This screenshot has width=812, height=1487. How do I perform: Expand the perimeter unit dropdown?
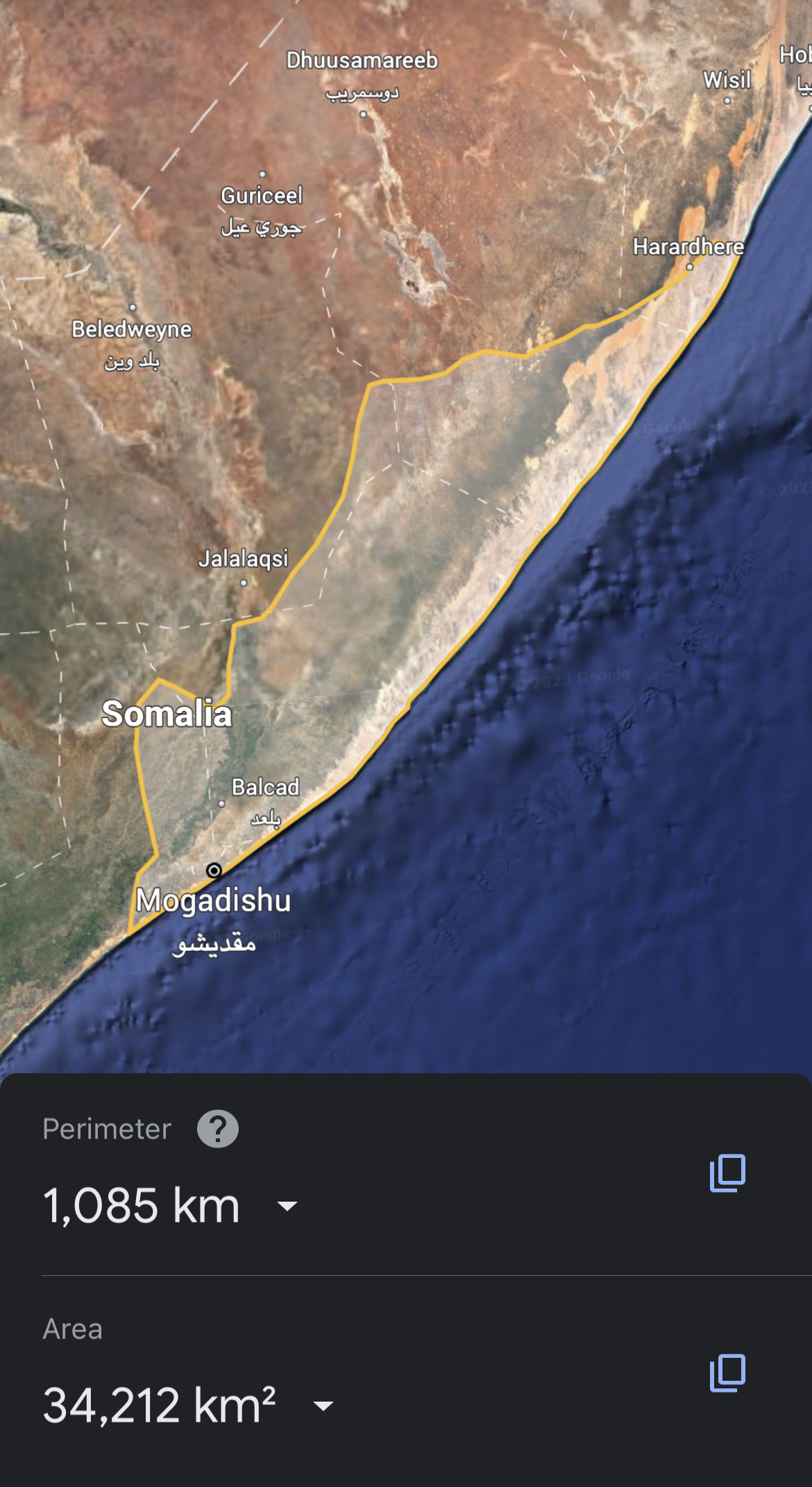tap(287, 1206)
